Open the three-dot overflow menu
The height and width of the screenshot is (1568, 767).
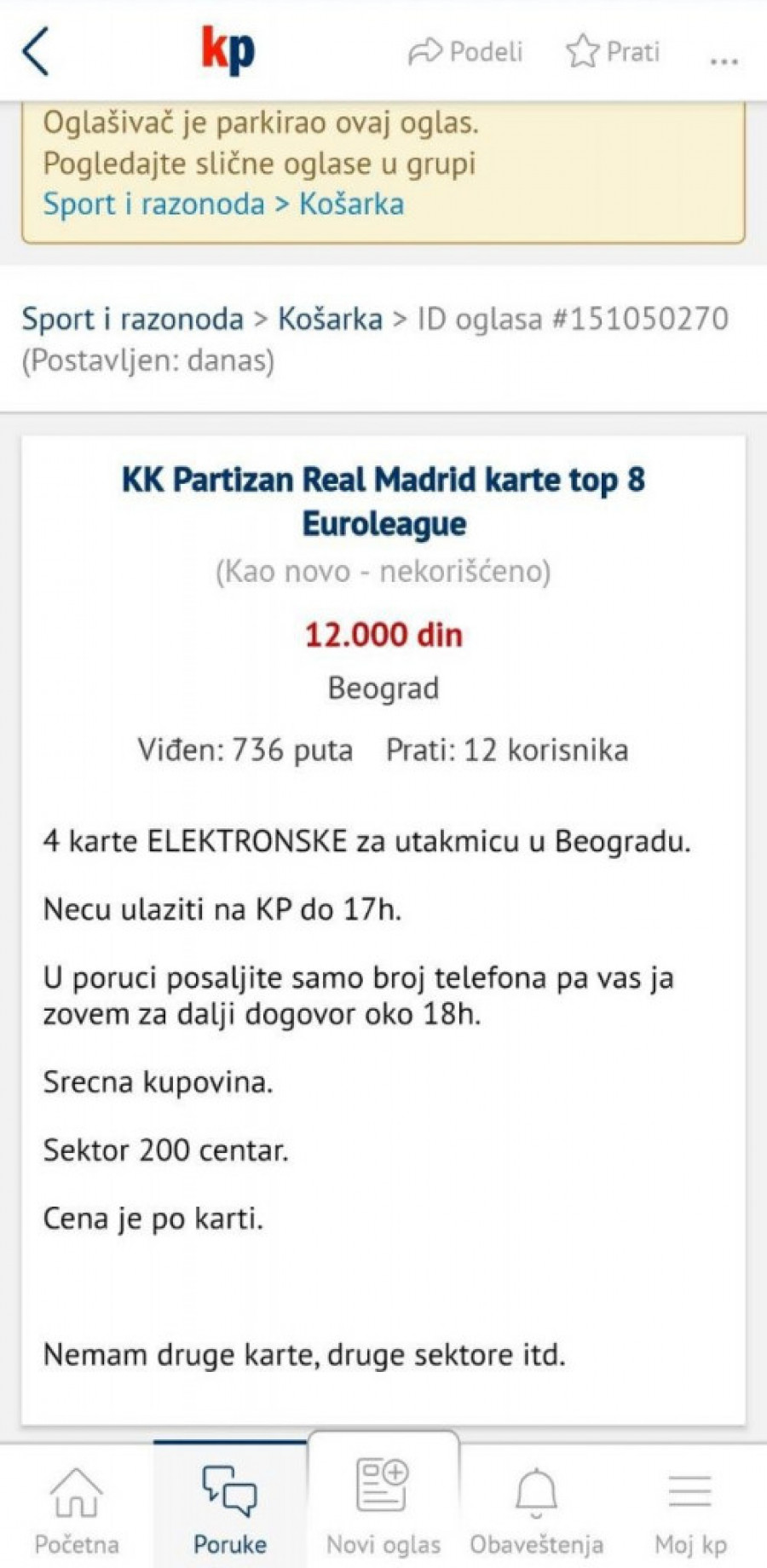[724, 61]
